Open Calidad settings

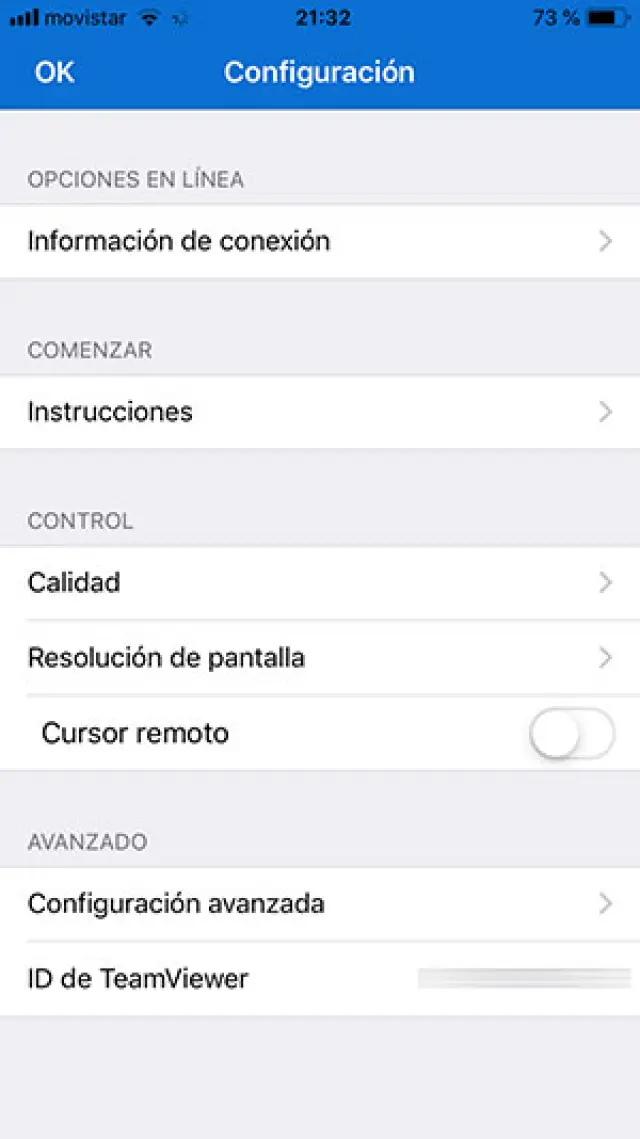click(320, 582)
